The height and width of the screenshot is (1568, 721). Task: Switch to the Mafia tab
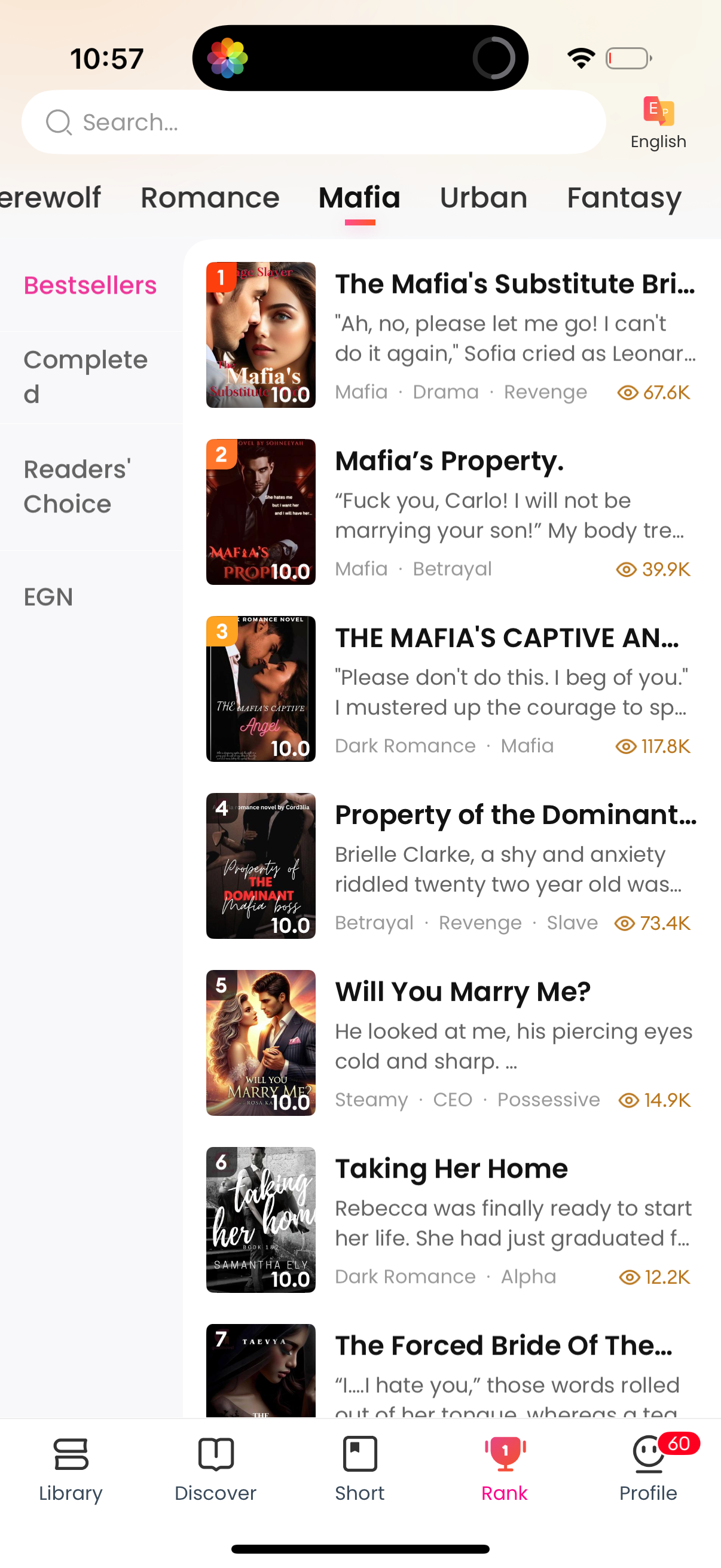click(358, 197)
